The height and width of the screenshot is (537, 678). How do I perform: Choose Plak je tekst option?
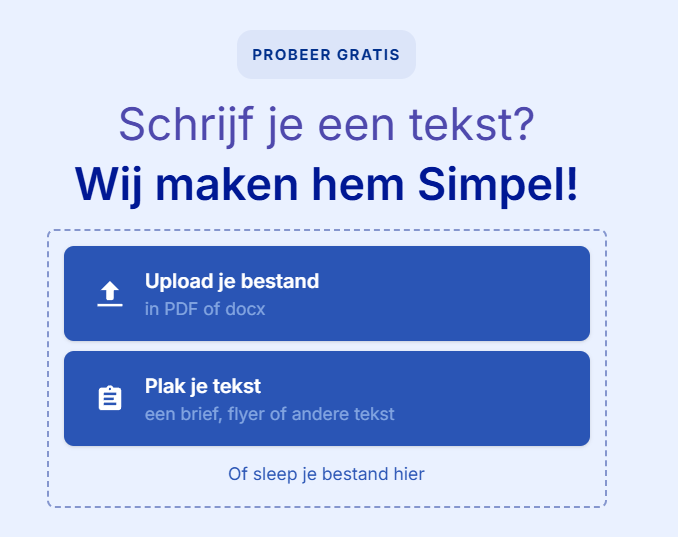pos(326,398)
